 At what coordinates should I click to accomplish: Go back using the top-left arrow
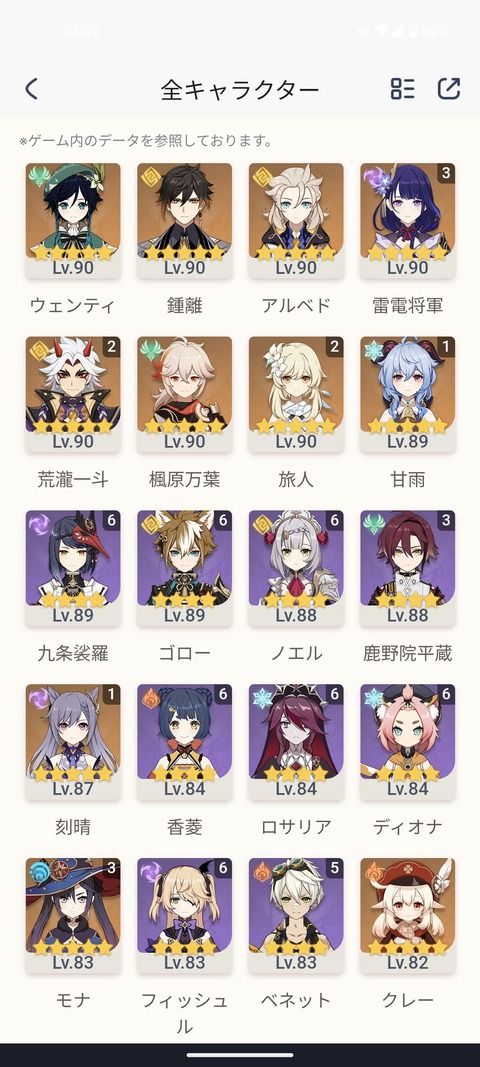[x=31, y=89]
